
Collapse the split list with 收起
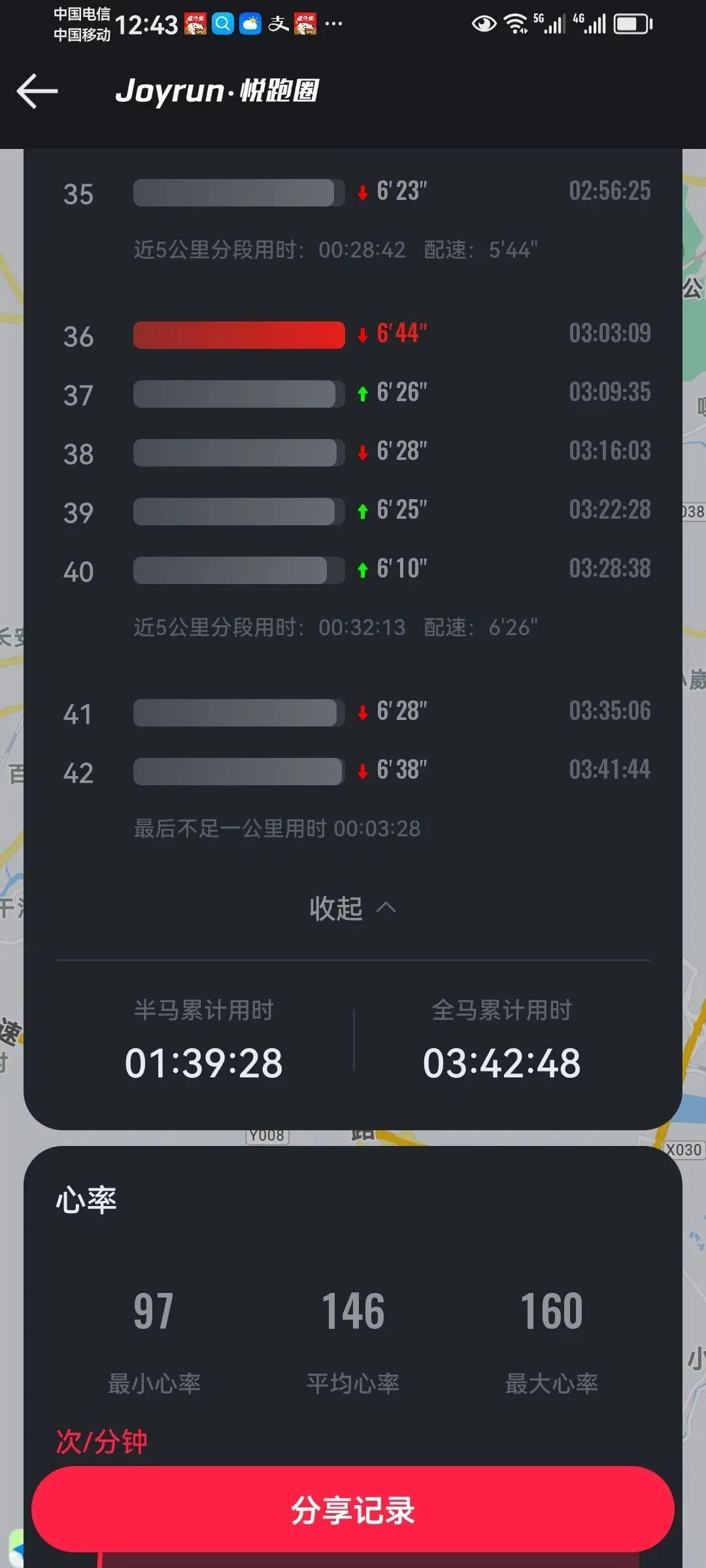(352, 908)
